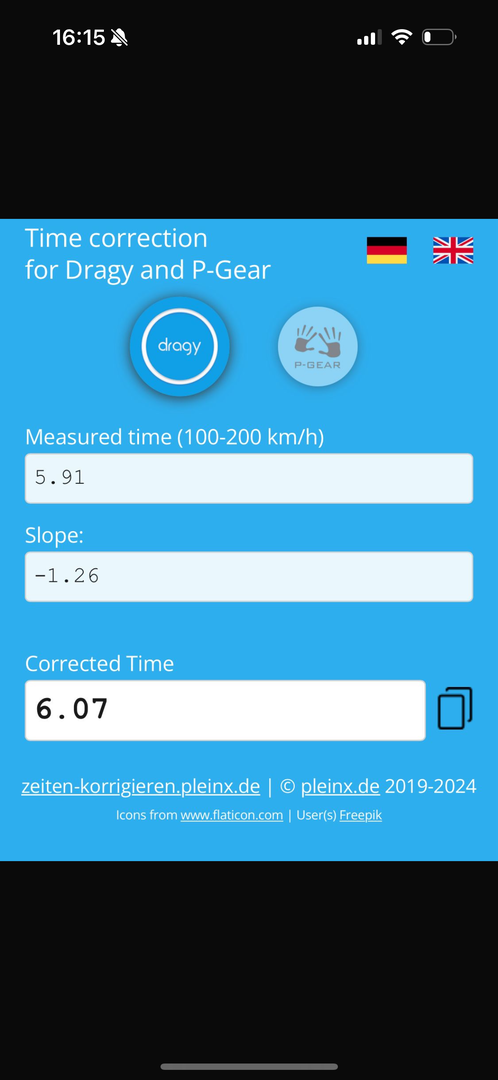Tap the Corrected Time field showing 6.07
498x1080 pixels.
click(x=225, y=710)
